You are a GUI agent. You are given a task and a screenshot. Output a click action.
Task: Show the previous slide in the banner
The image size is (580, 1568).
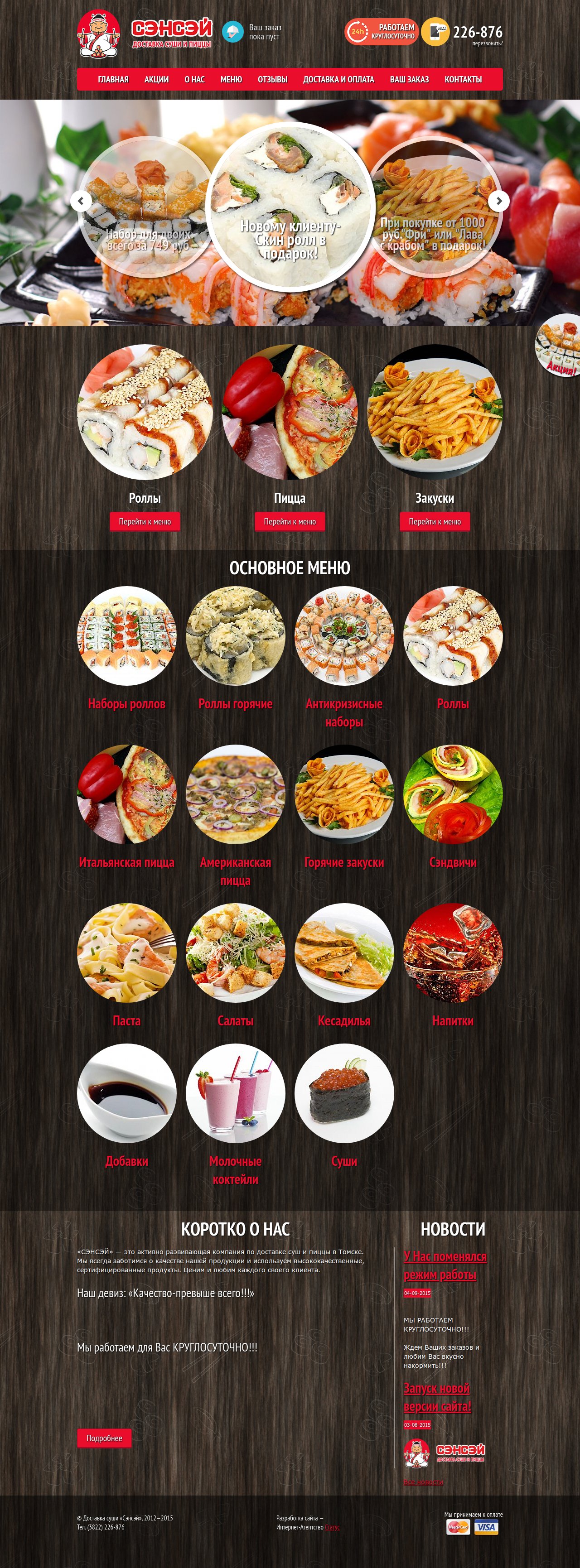point(81,201)
